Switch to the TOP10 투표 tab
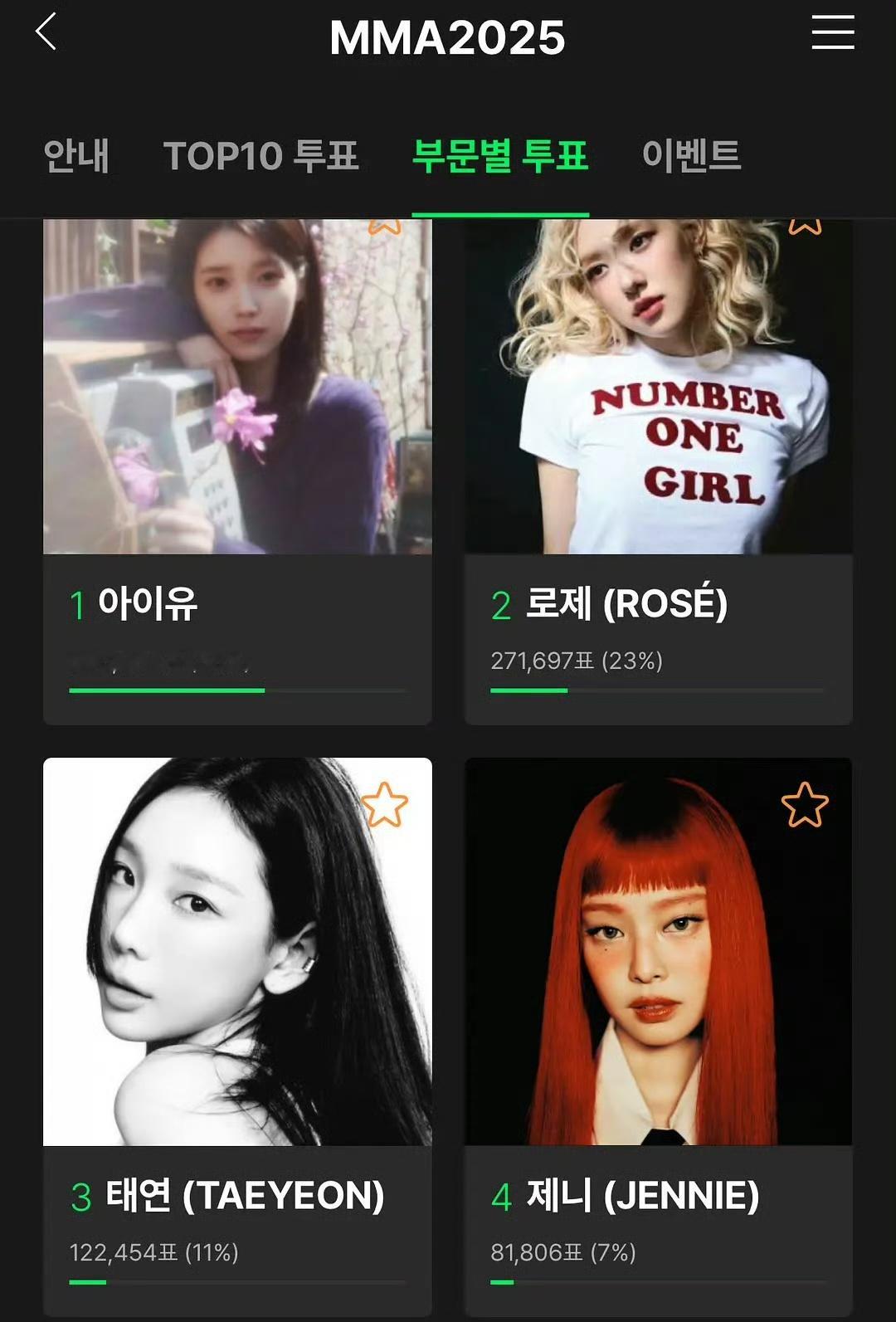Screen dimensions: 896x1322 click(x=261, y=156)
